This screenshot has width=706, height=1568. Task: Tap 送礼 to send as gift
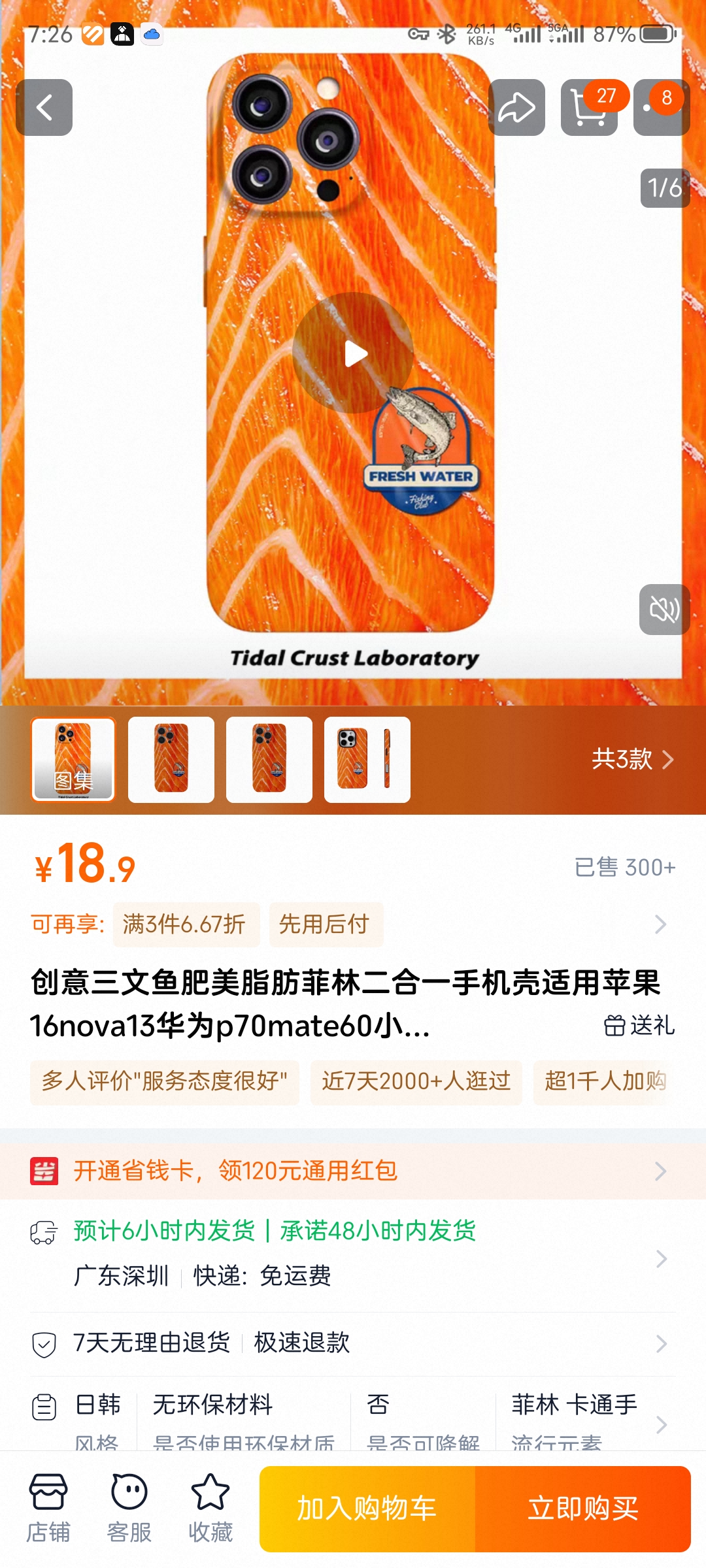coord(639,1025)
